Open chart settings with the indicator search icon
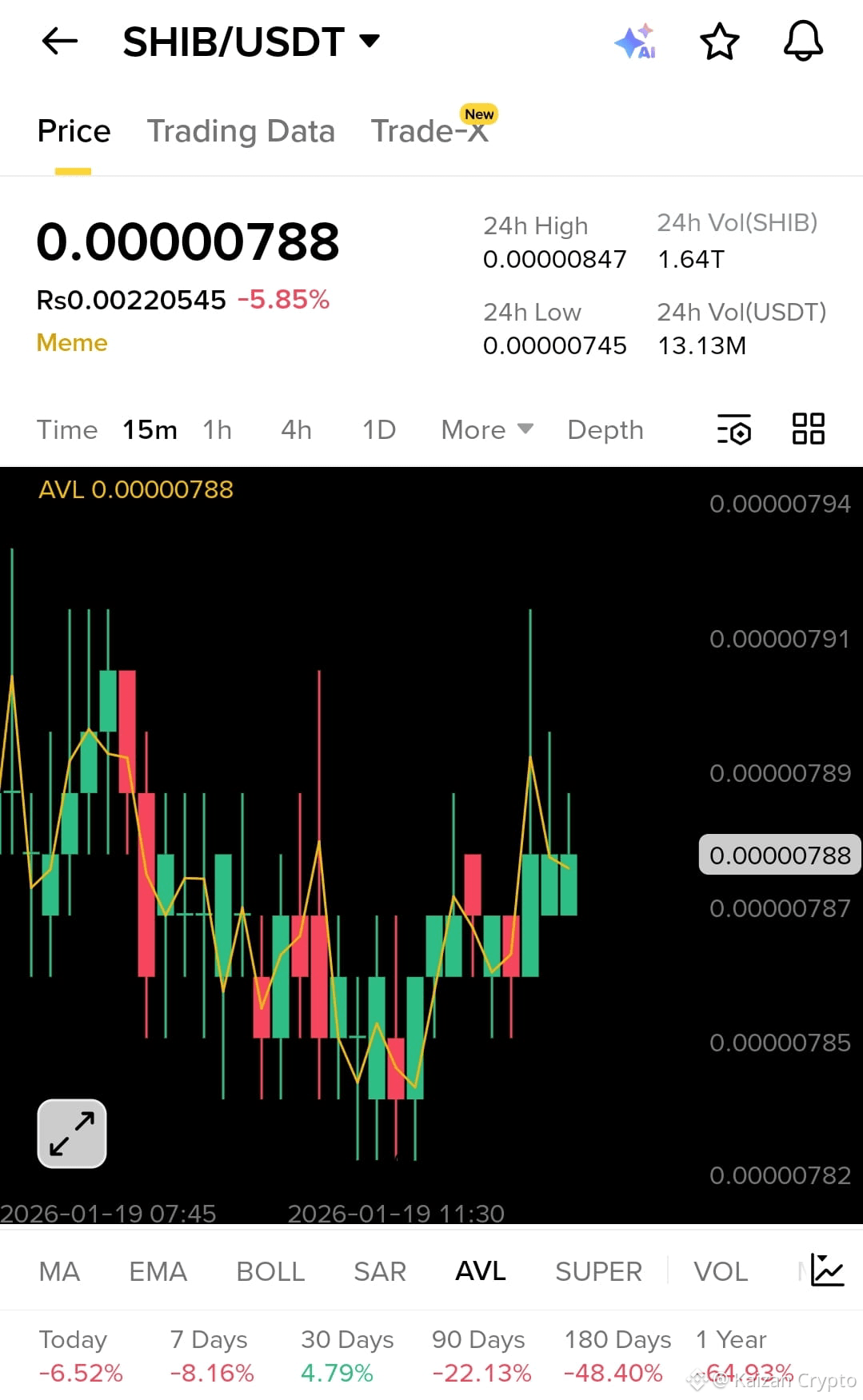The height and width of the screenshot is (1400, 863). tap(733, 429)
